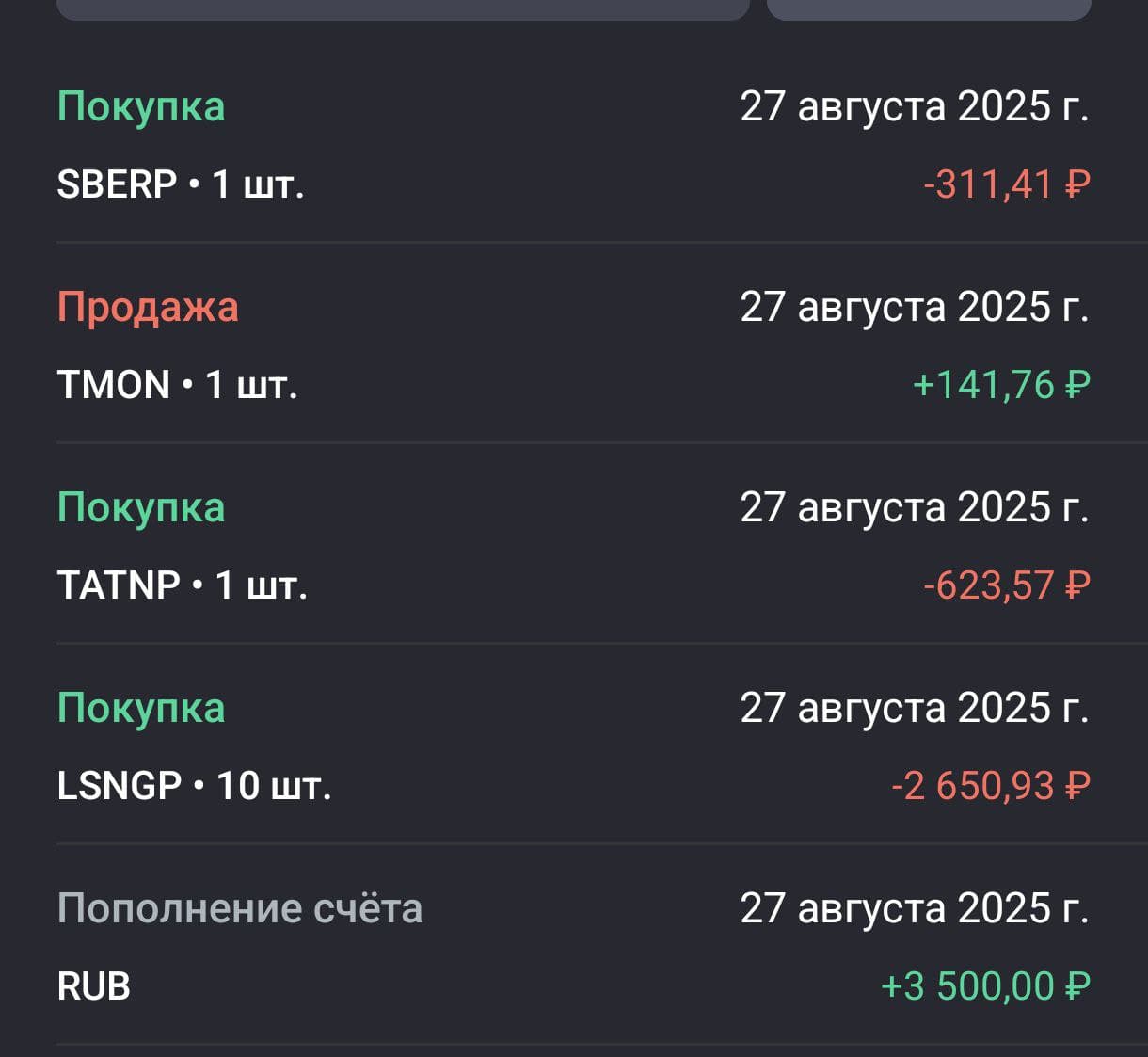
Task: View the TMON sale transaction details
Action: 573,345
